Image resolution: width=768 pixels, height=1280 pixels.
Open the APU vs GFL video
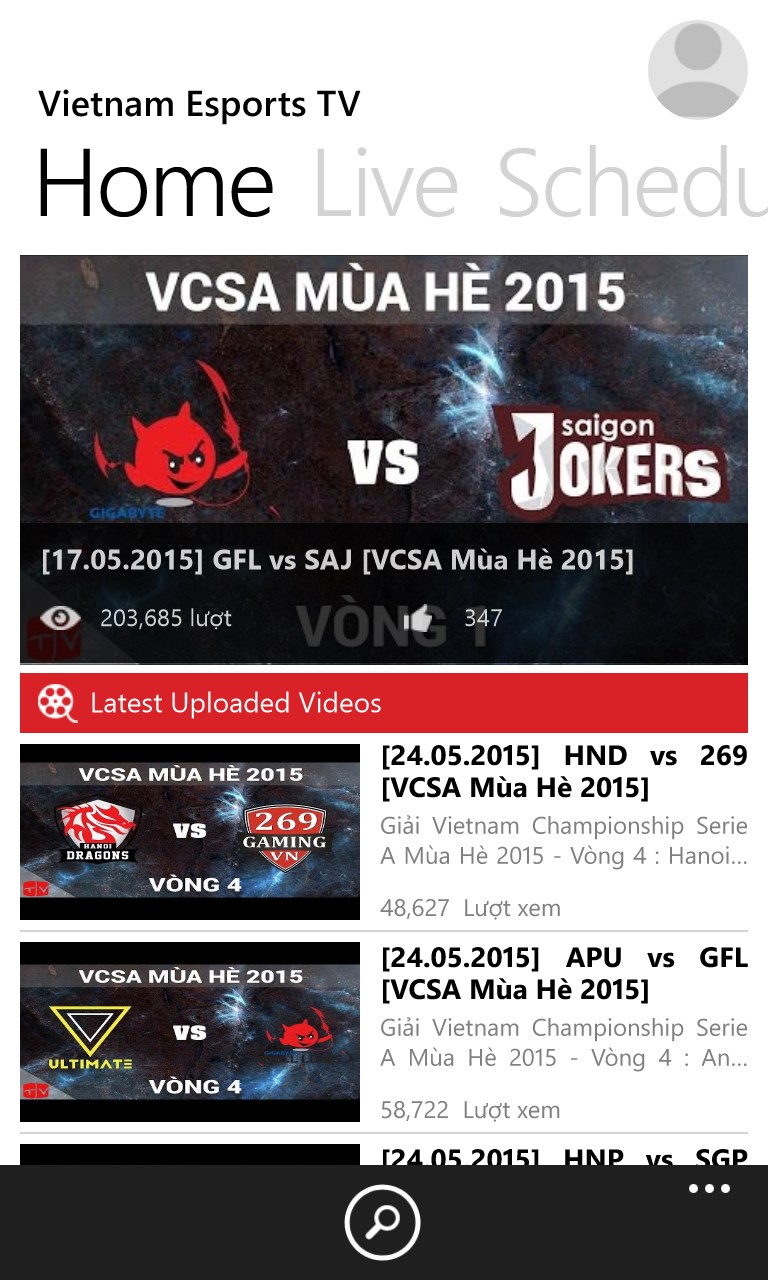384,1033
